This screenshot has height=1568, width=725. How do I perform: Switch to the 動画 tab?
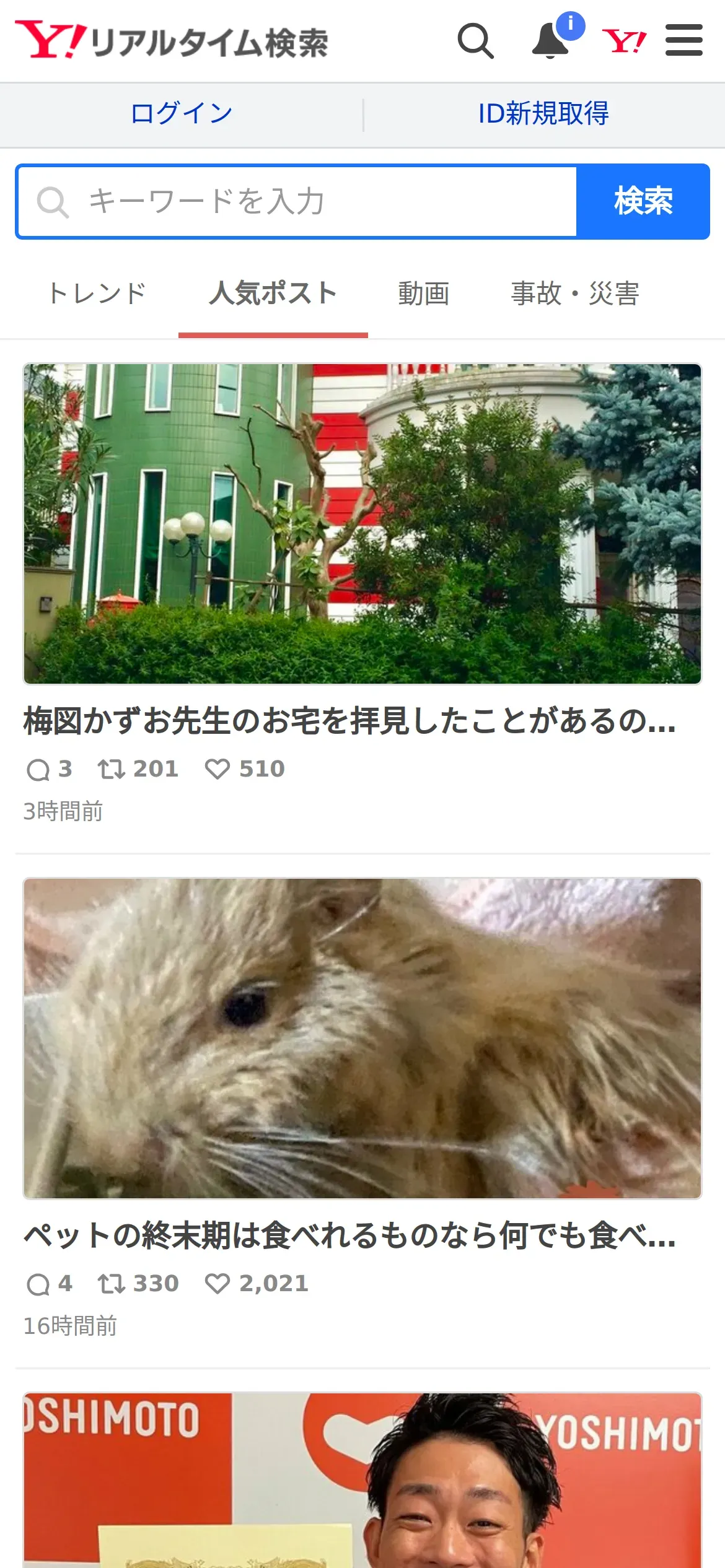[424, 294]
